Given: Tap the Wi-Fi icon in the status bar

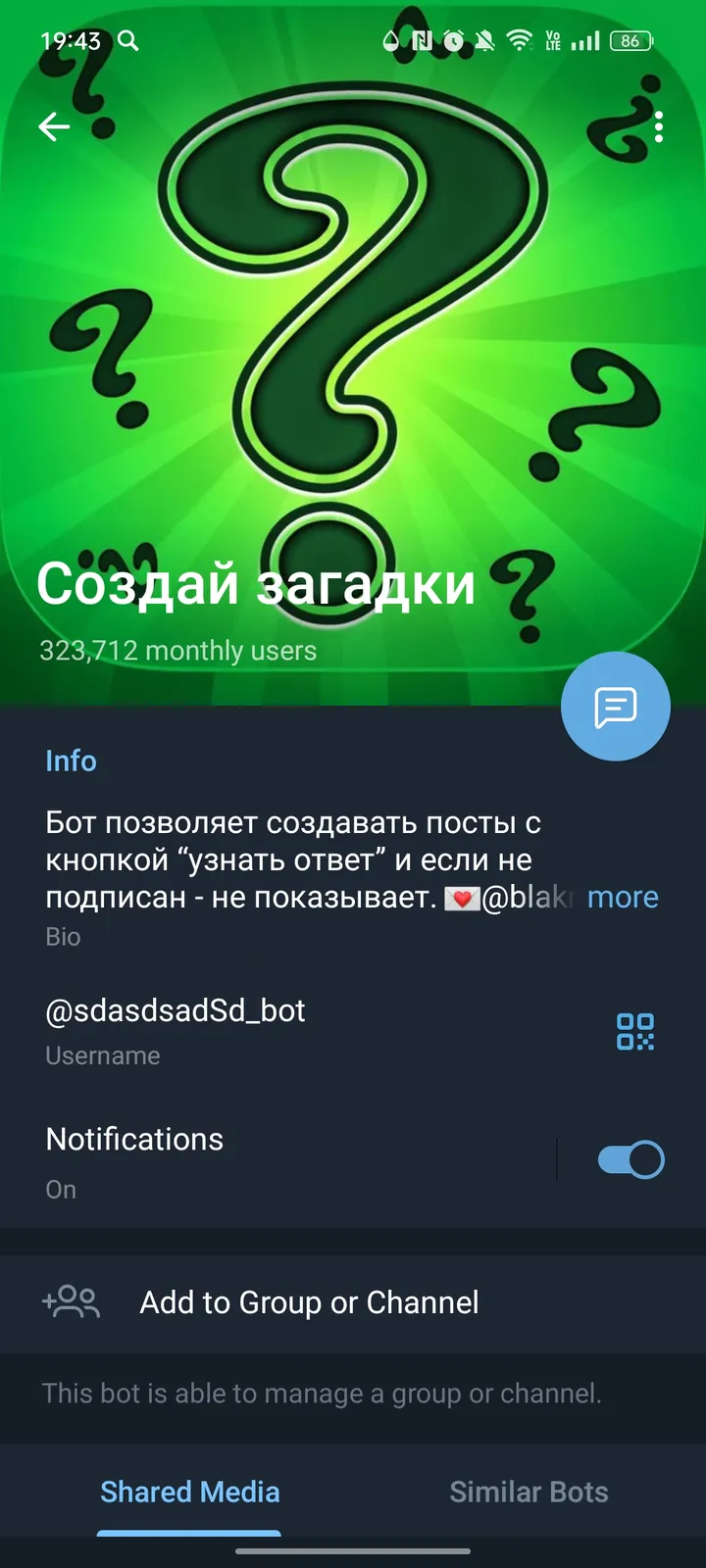Looking at the screenshot, I should tap(517, 41).
